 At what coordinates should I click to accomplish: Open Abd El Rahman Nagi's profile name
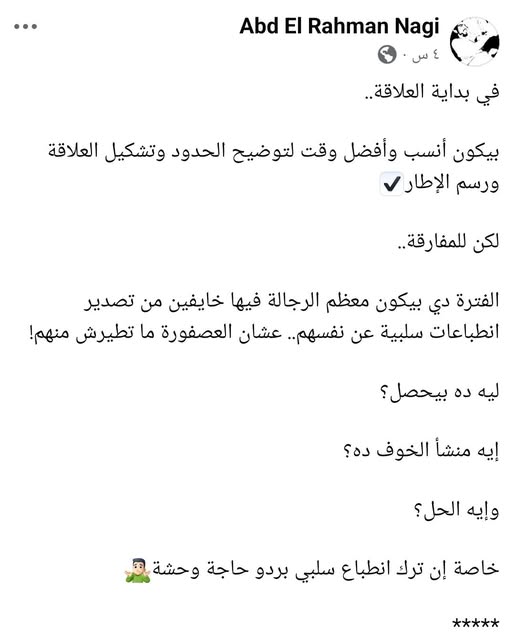[x=339, y=26]
